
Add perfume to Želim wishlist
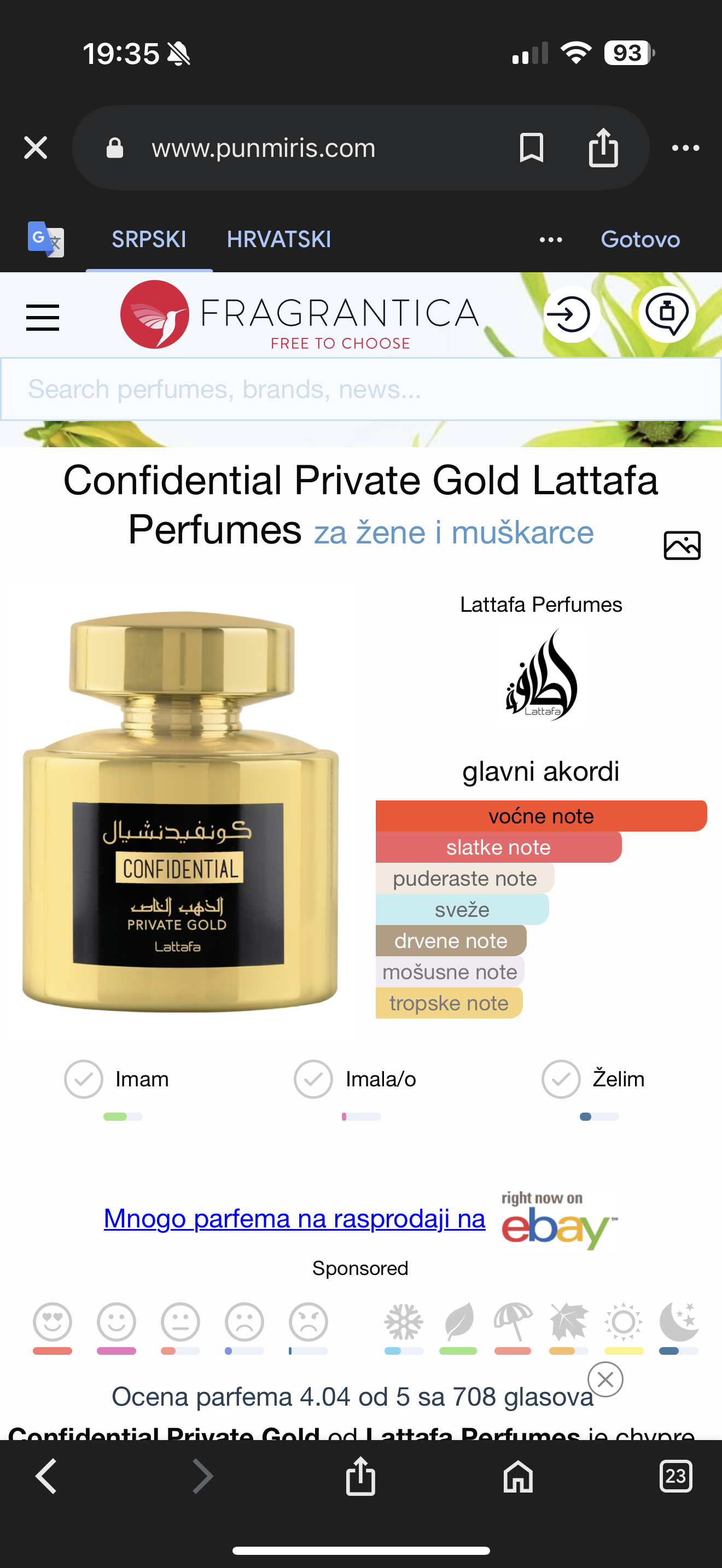[x=561, y=1079]
